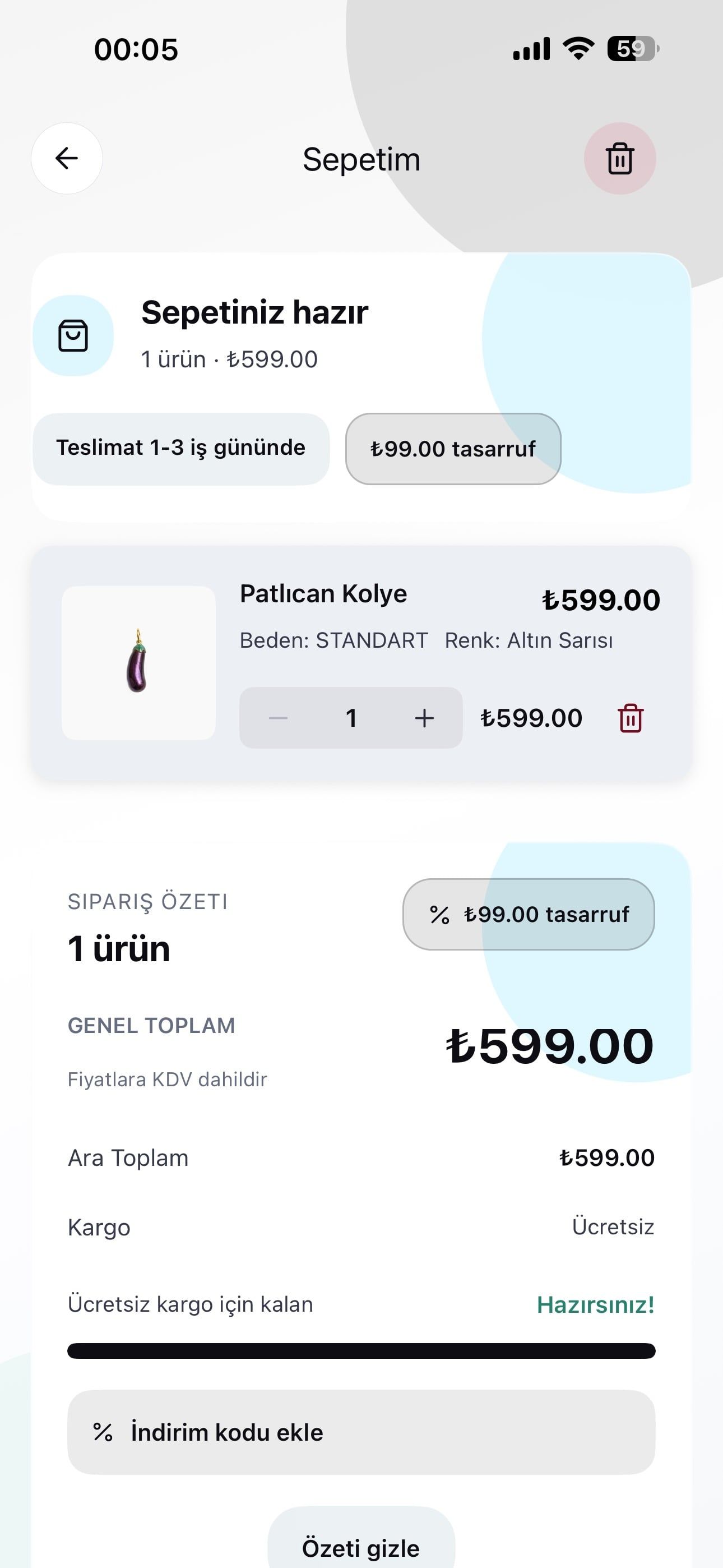Tap the plus icon to increase quantity
Screen dimensions: 723x1568
pyautogui.click(x=425, y=718)
